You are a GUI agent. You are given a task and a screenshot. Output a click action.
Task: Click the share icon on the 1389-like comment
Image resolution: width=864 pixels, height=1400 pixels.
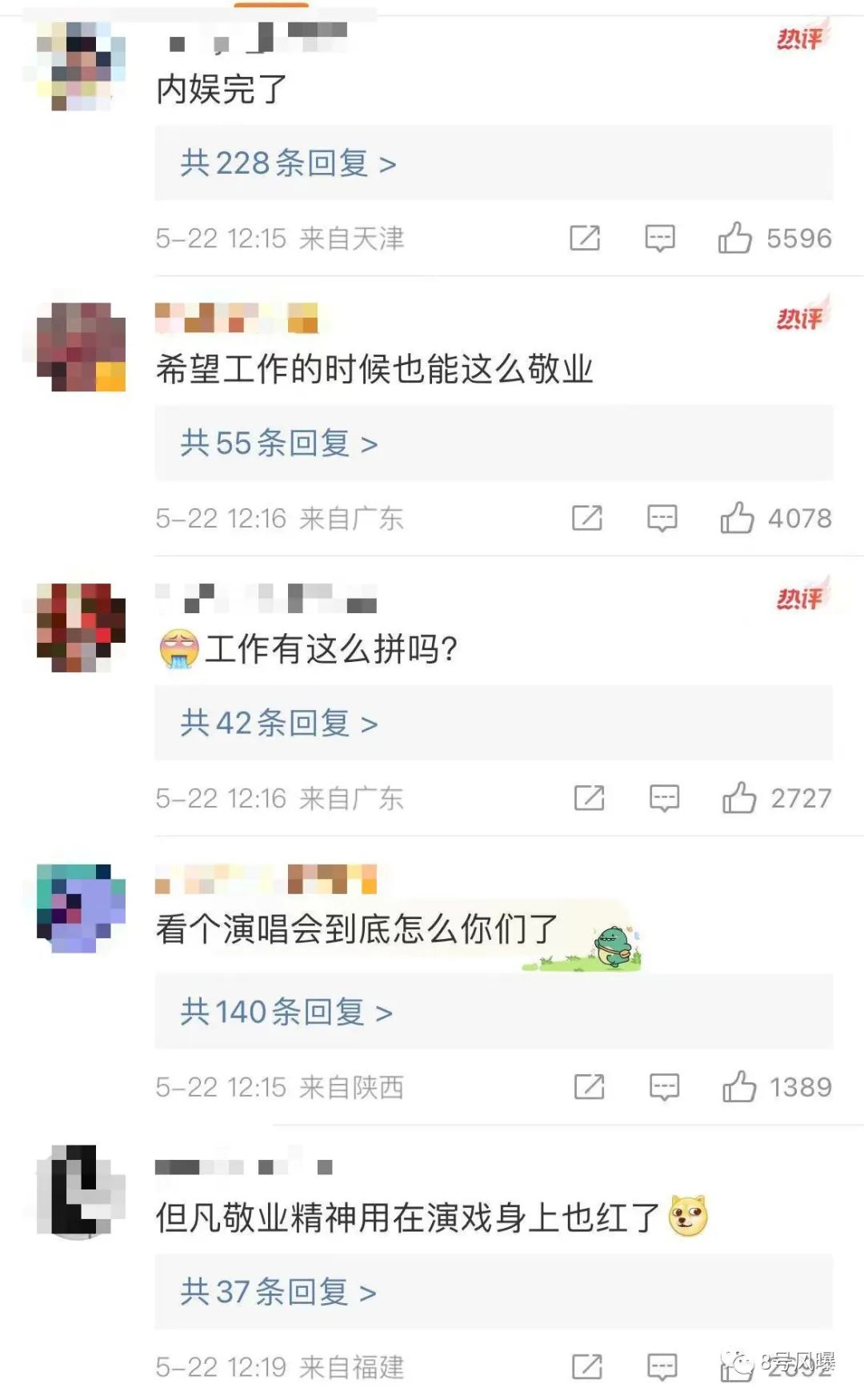(590, 1088)
